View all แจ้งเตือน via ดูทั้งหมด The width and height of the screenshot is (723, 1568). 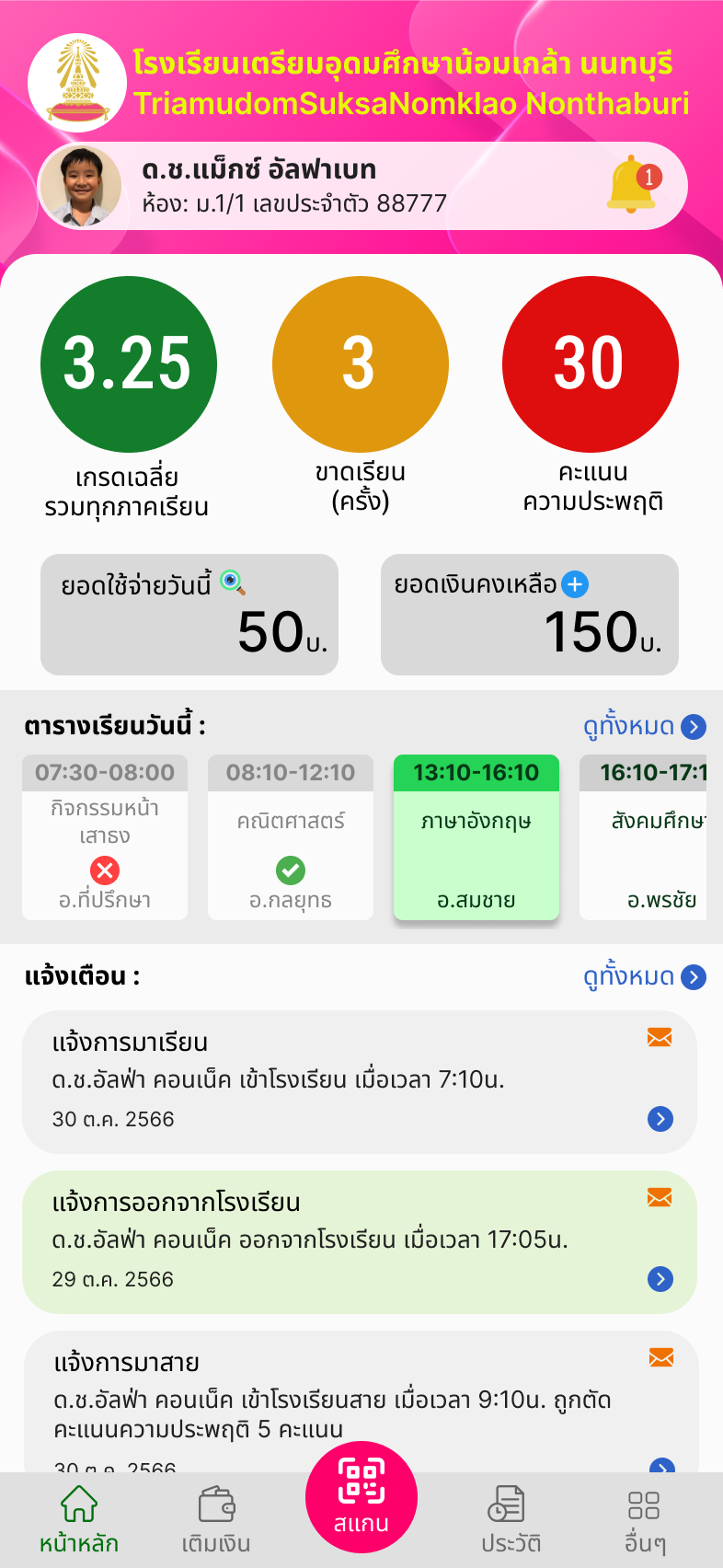tap(644, 977)
